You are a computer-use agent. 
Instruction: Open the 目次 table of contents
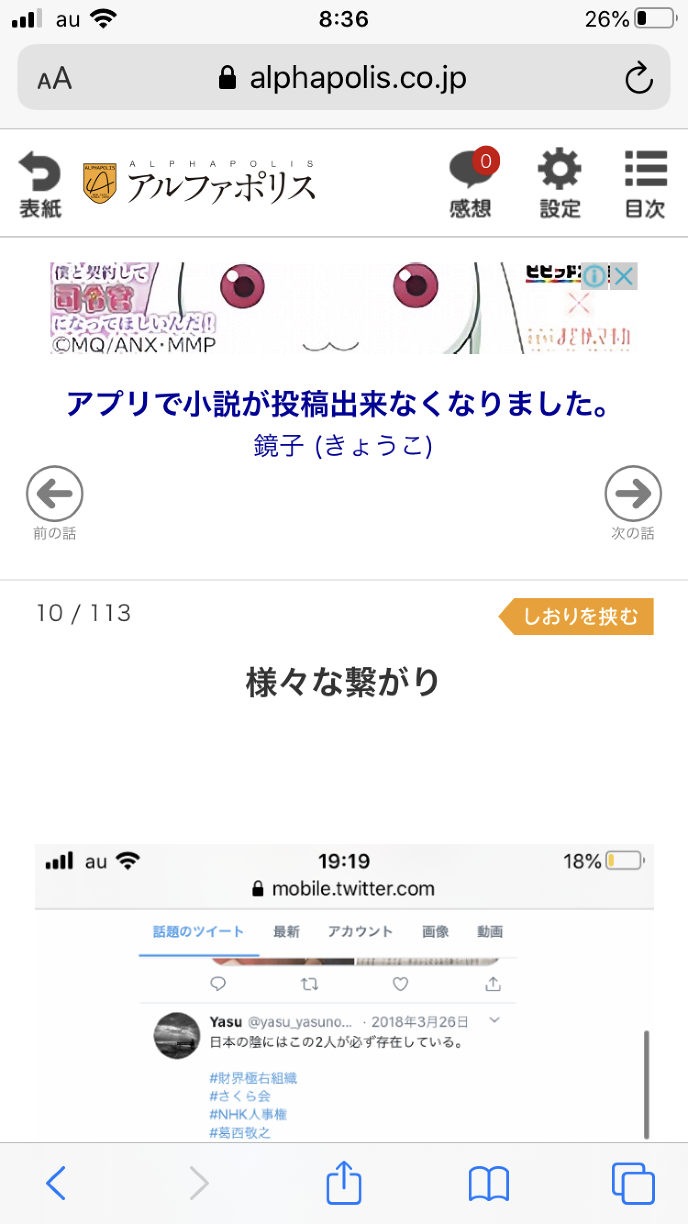point(645,184)
